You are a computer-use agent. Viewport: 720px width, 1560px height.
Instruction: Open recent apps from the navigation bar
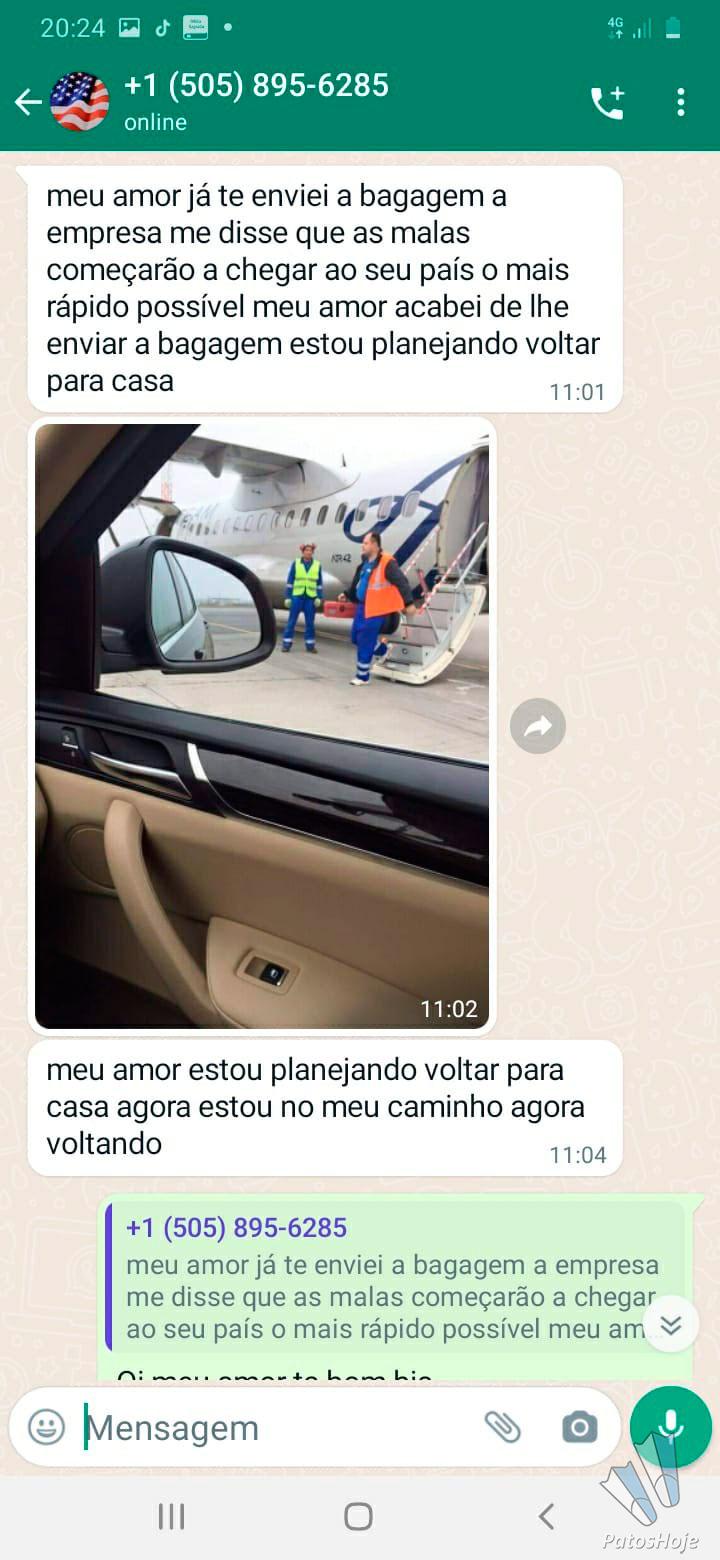[172, 1517]
